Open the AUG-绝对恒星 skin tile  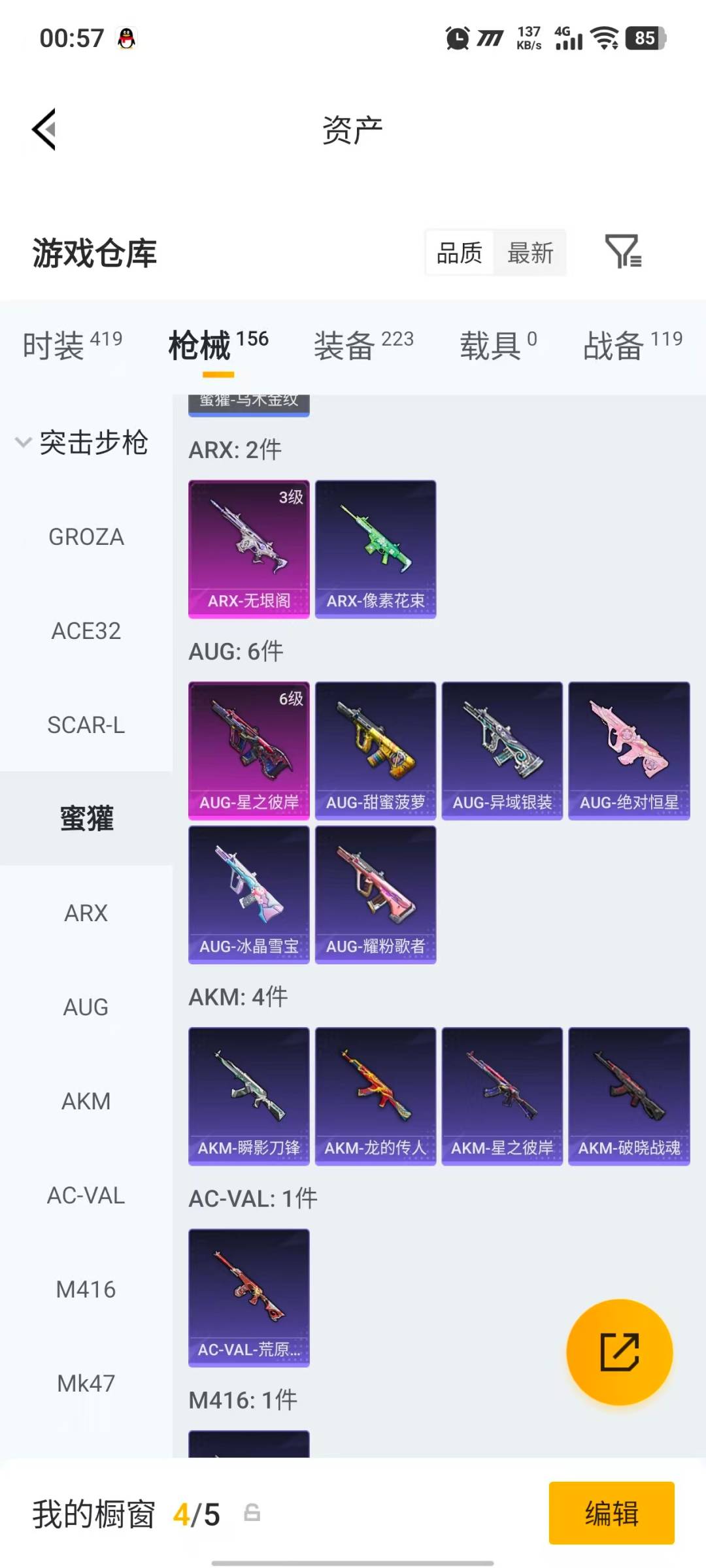click(x=629, y=750)
